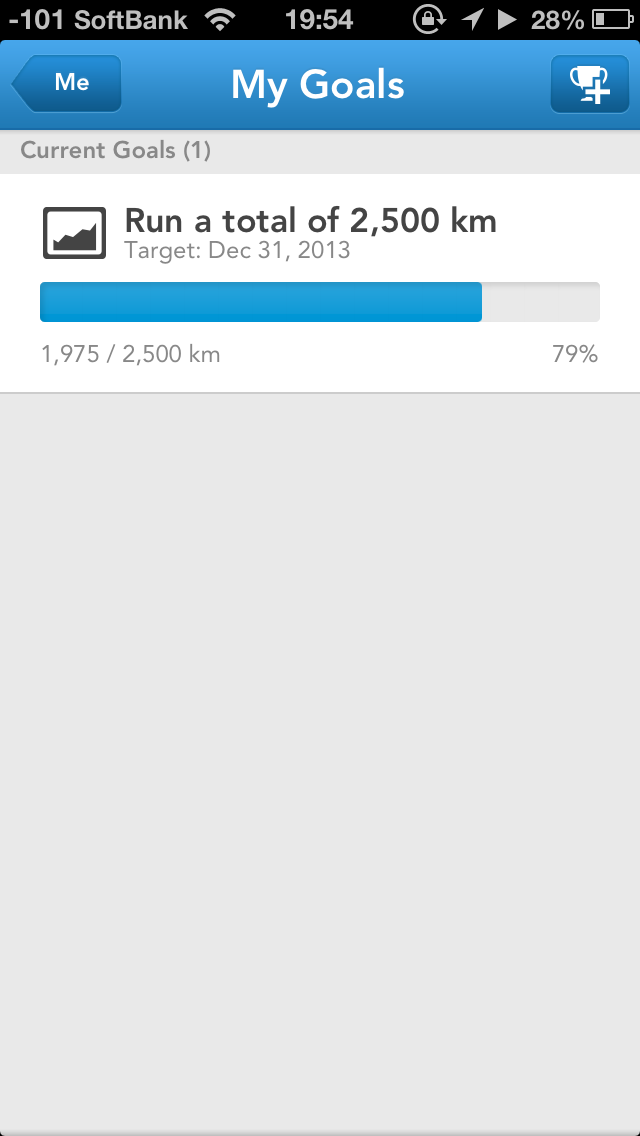Go back to the Me screen
This screenshot has height=1136, width=640.
(67, 83)
